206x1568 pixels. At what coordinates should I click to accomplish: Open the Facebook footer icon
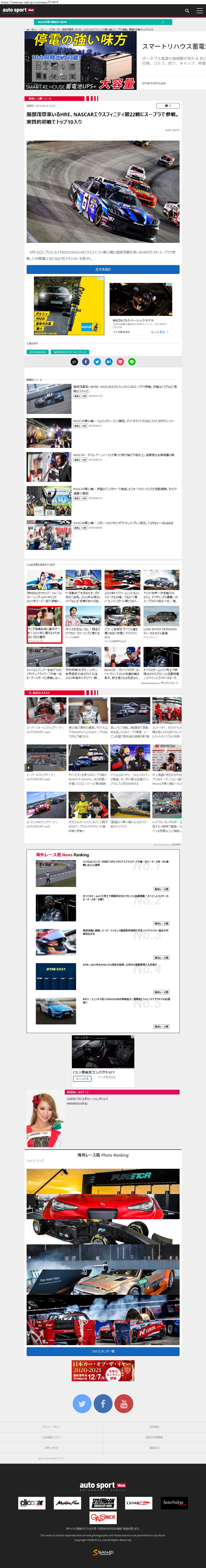tap(103, 1404)
